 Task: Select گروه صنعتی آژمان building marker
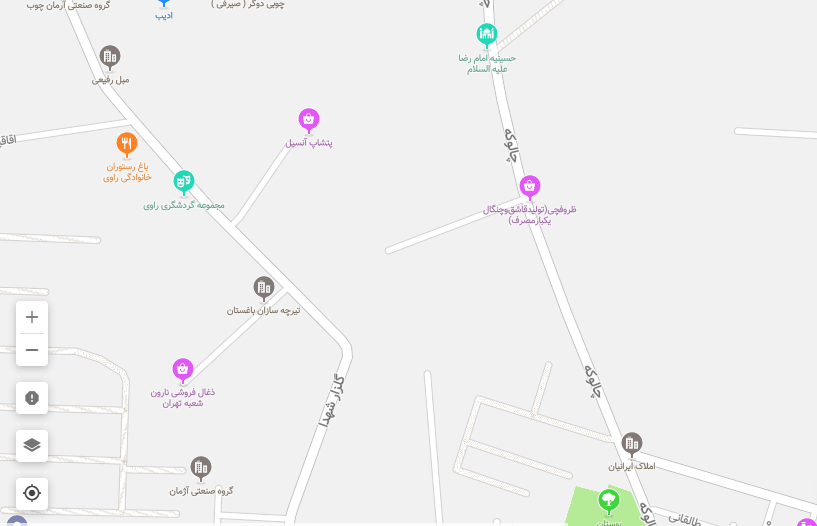[201, 468]
